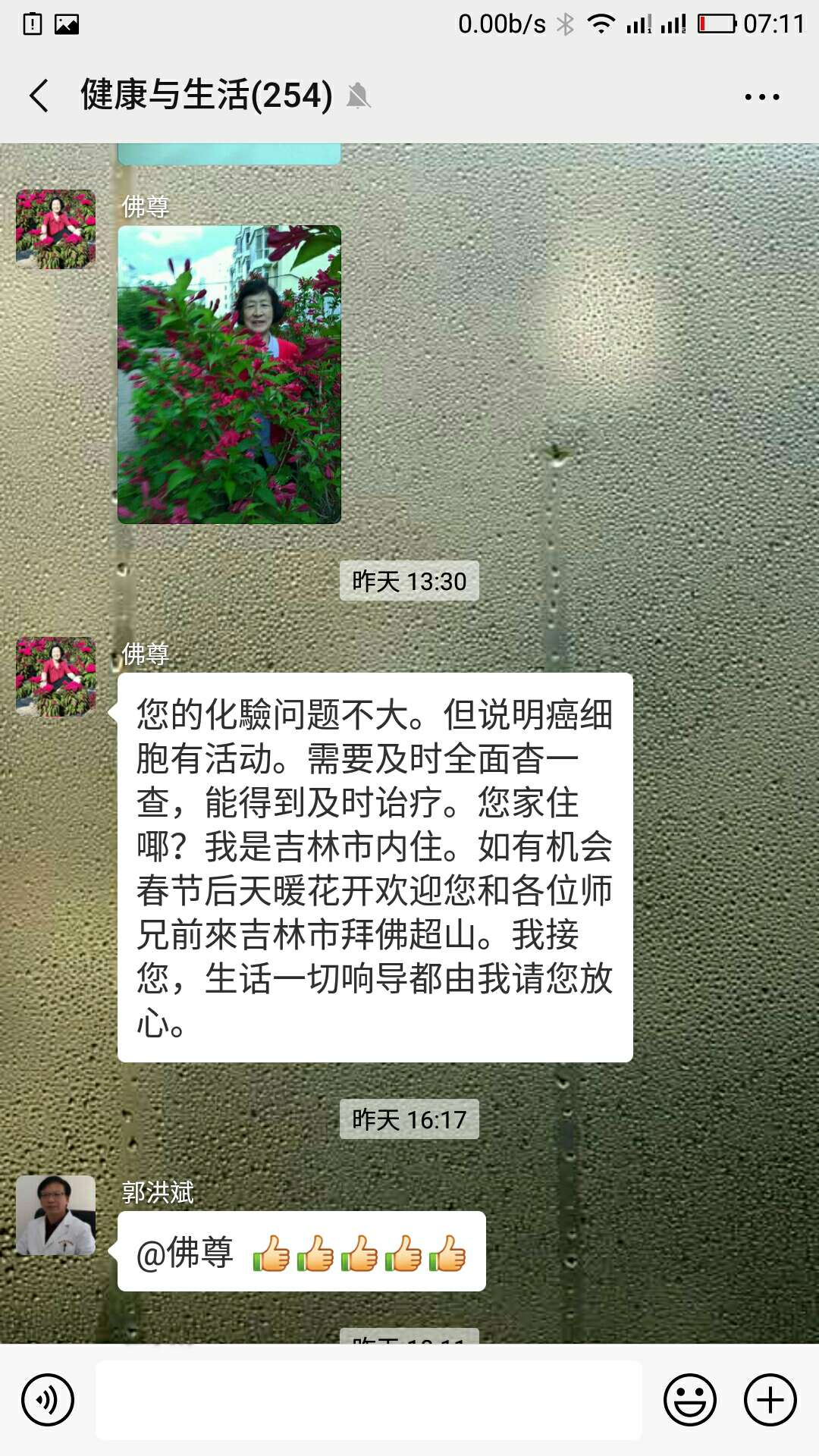819x1456 pixels.
Task: Tap the battery indicator in the status bar
Action: [x=715, y=24]
